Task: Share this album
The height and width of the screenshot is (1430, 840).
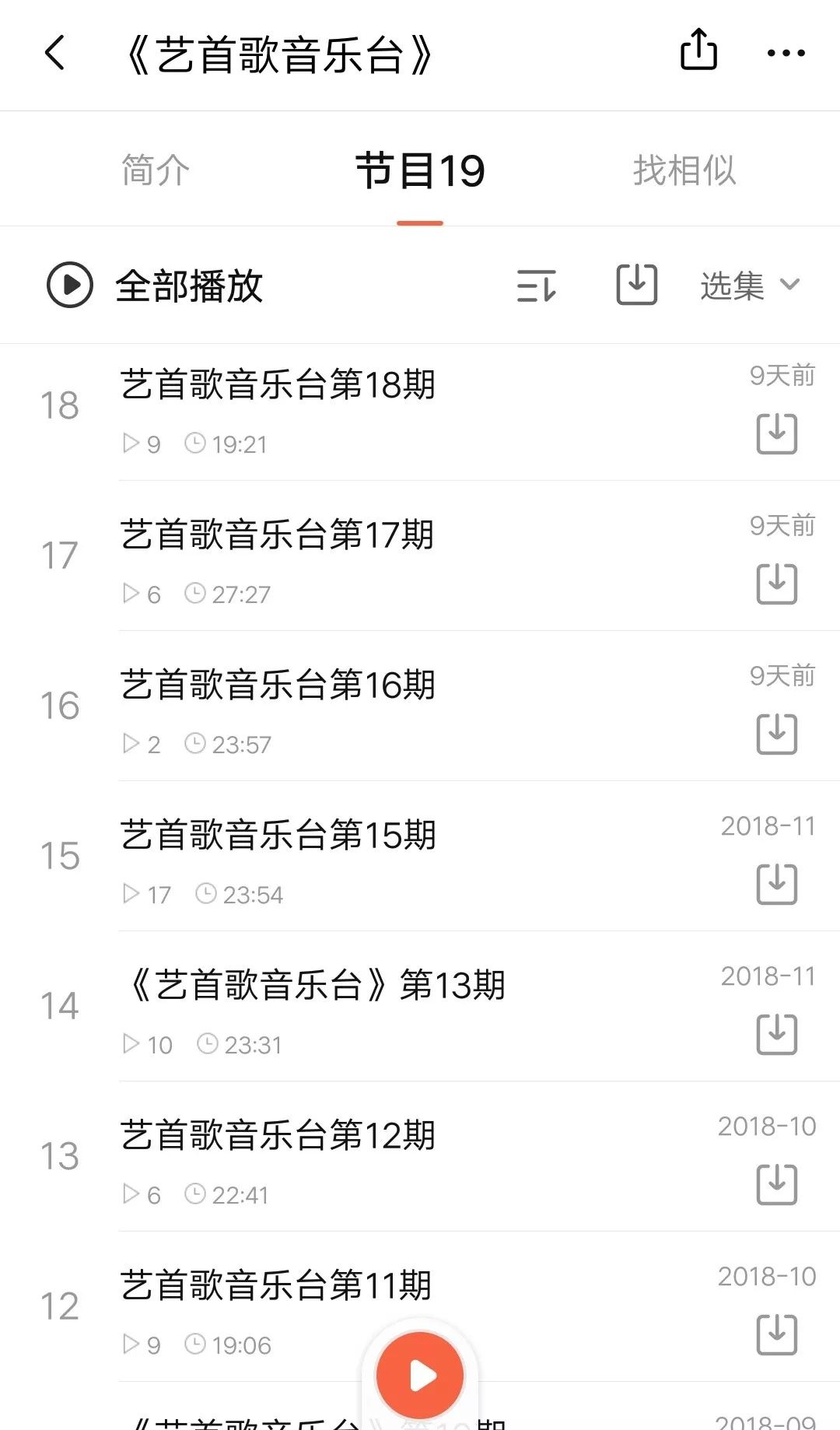Action: 698,50
